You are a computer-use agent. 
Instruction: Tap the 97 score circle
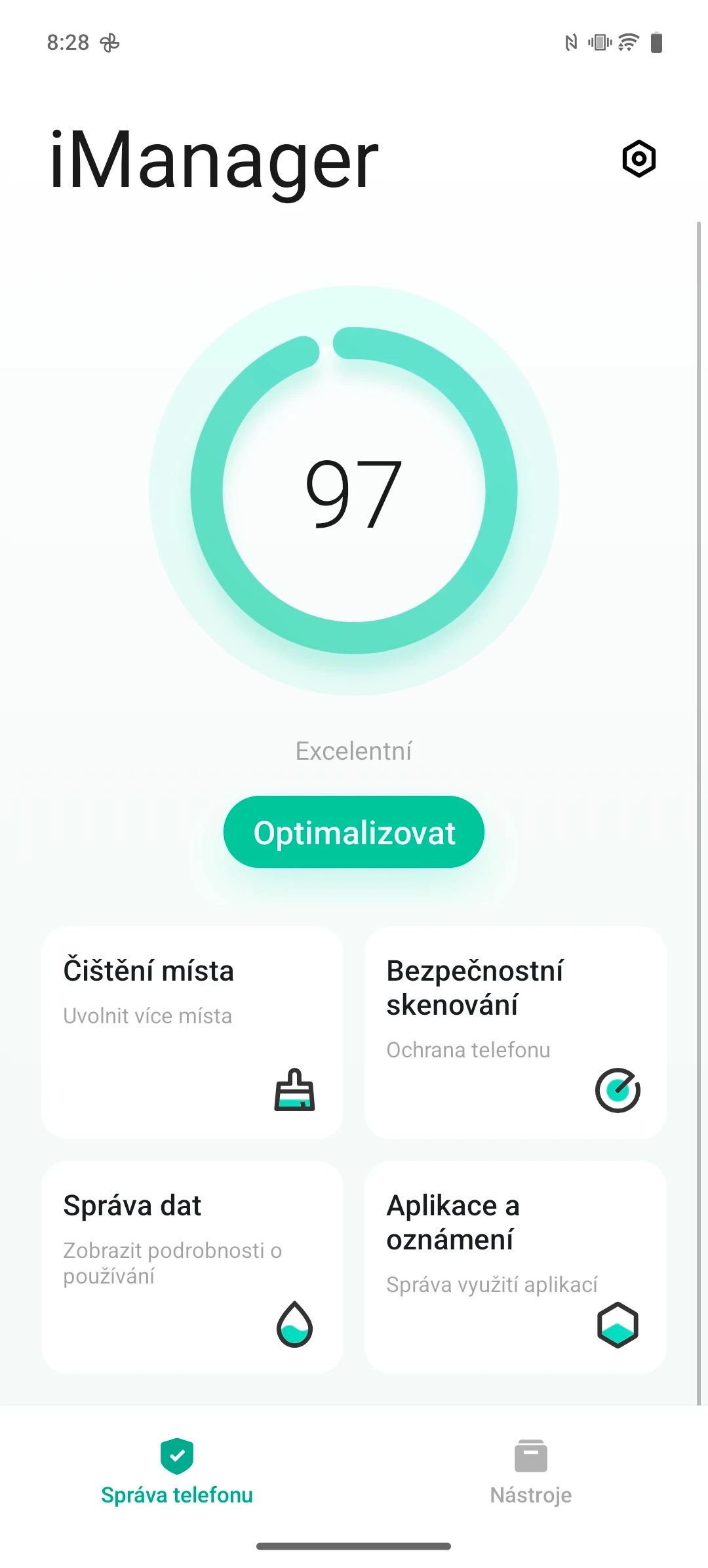[x=354, y=490]
